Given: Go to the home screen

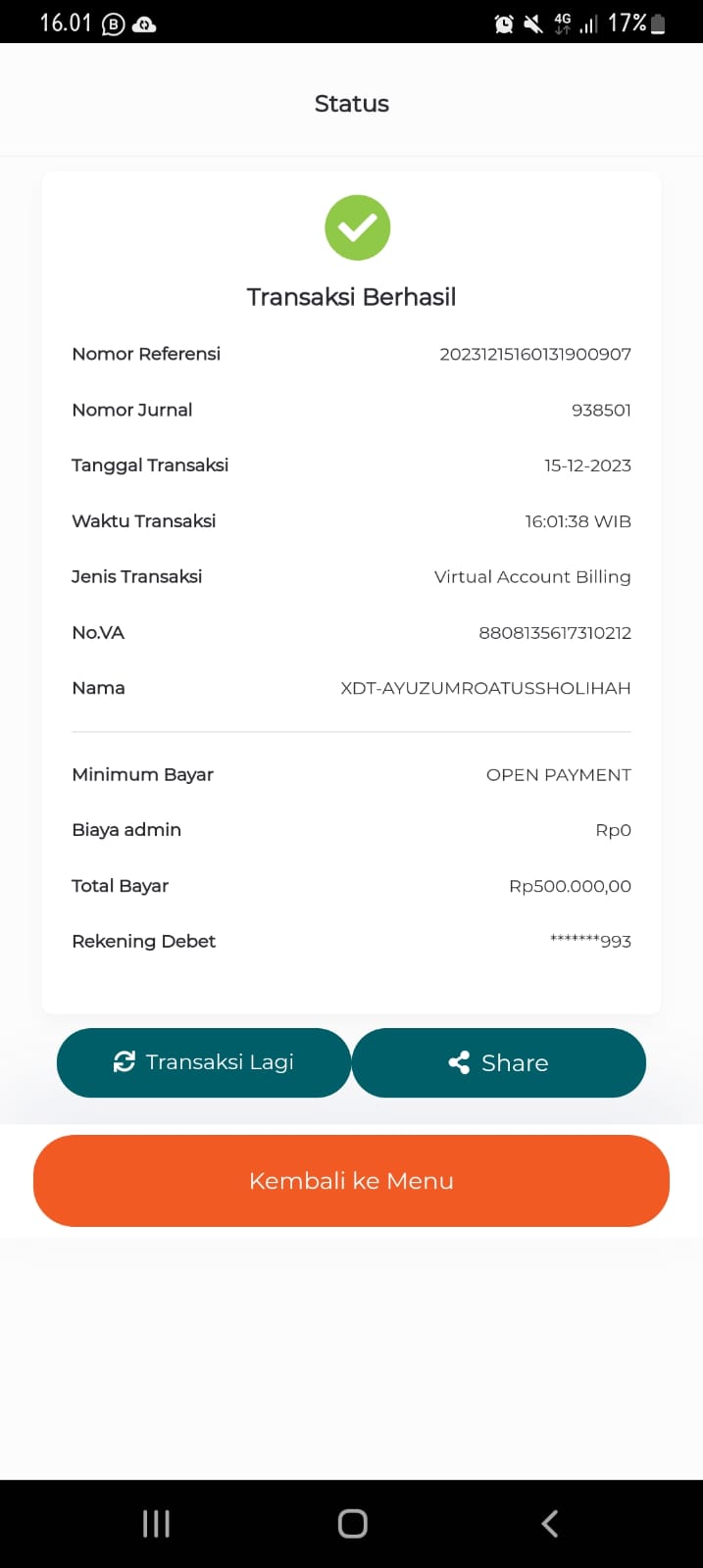Looking at the screenshot, I should click(x=352, y=1523).
